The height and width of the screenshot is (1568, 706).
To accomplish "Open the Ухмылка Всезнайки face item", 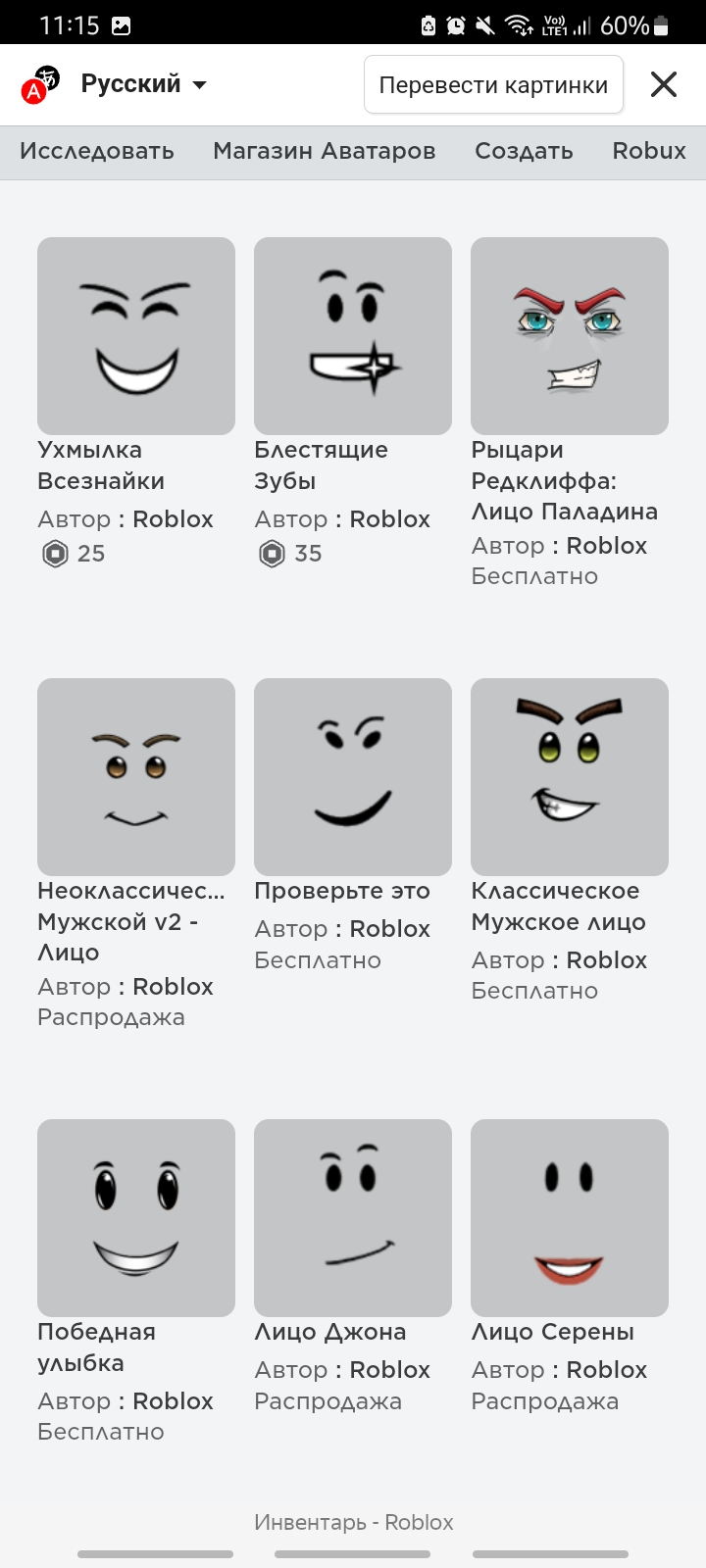I will point(136,336).
